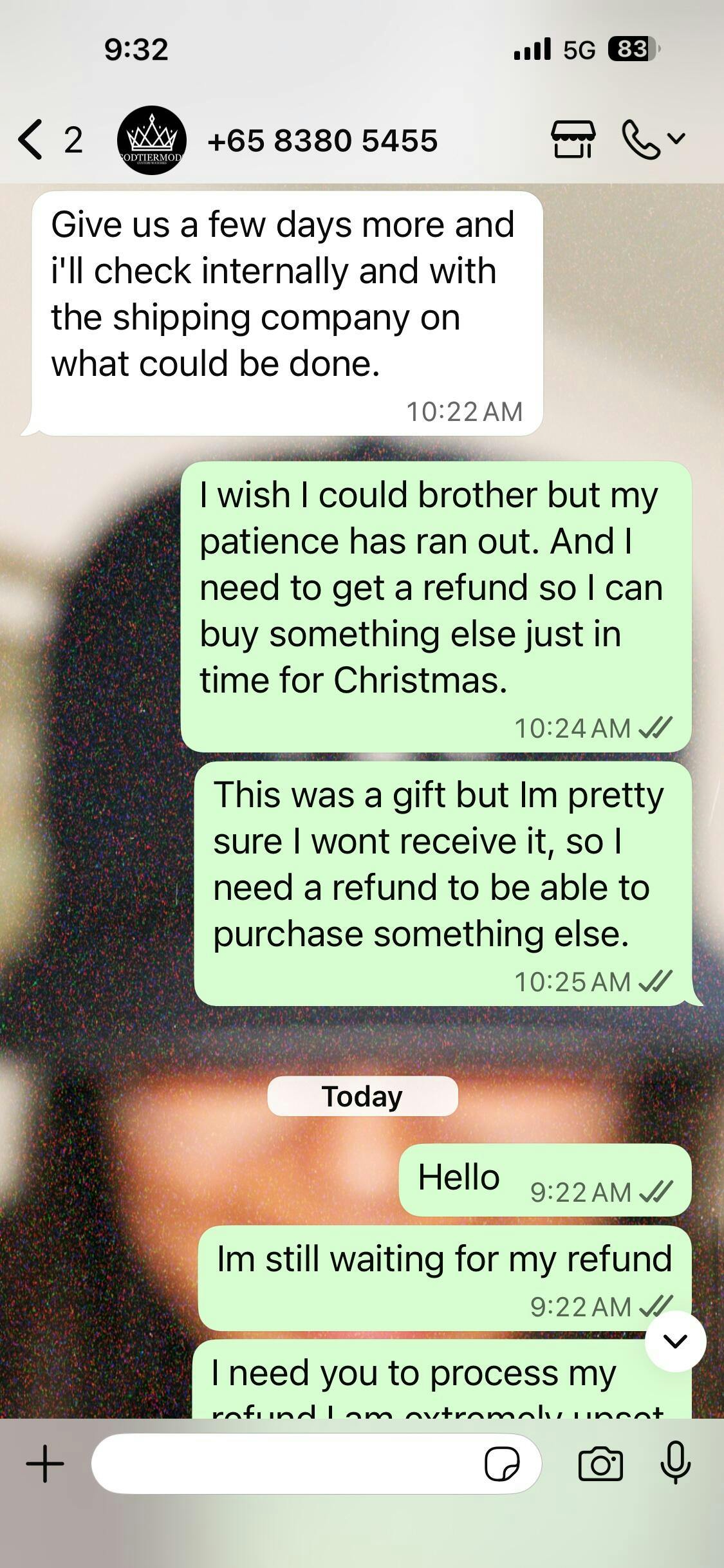
Task: Go back to the chats list
Action: [x=32, y=140]
